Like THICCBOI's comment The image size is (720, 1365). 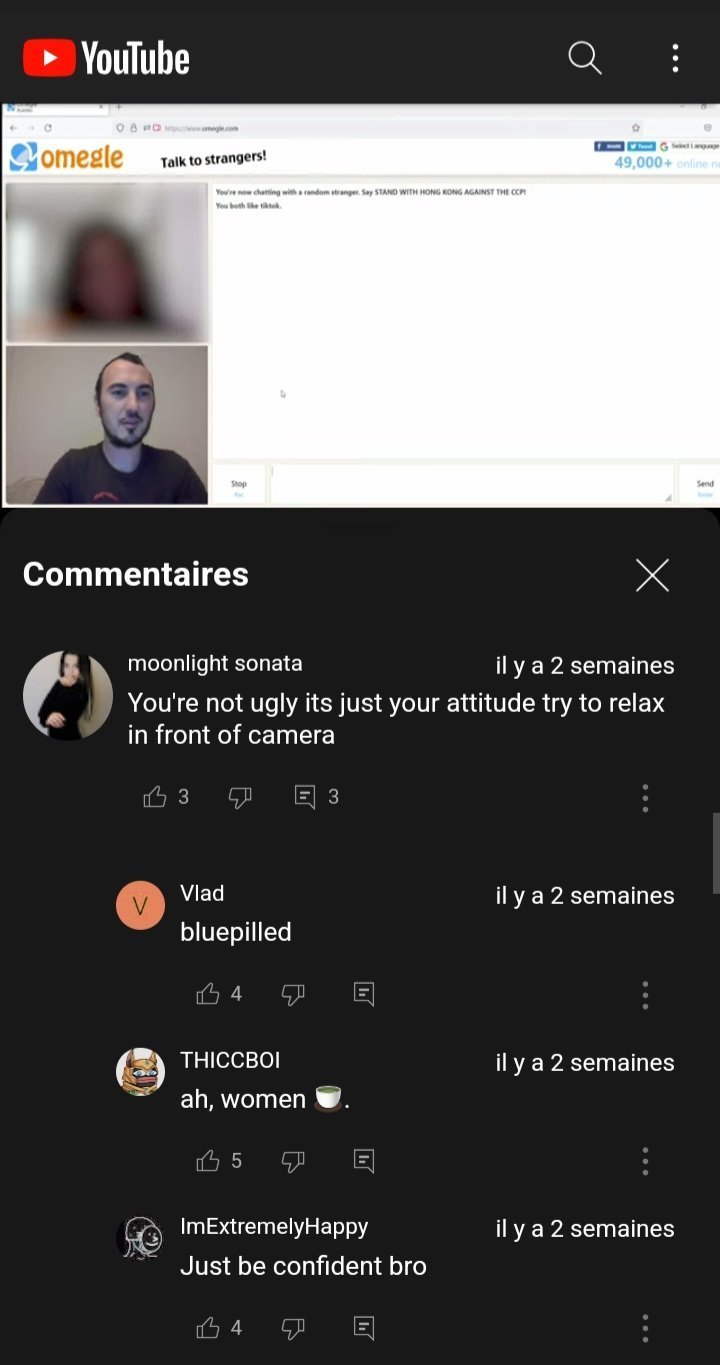(x=208, y=1160)
